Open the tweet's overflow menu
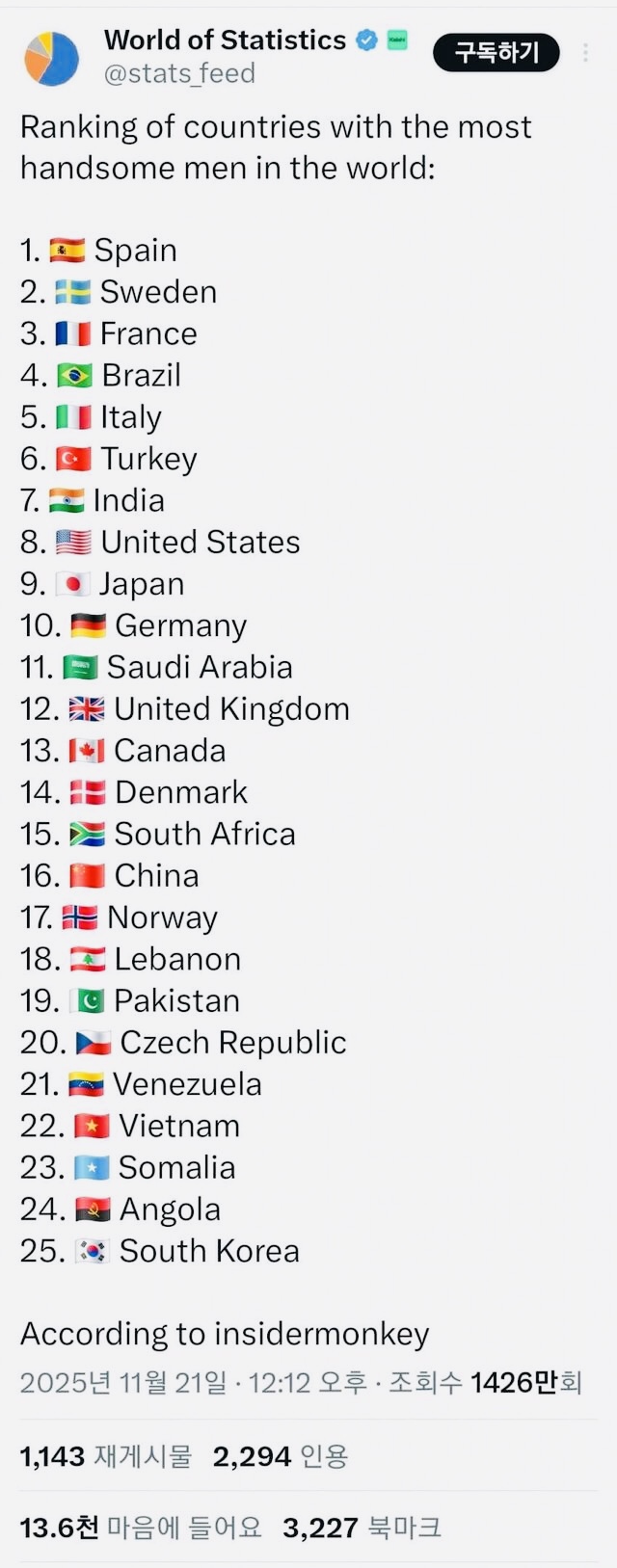The width and height of the screenshot is (617, 1568). coord(585,53)
